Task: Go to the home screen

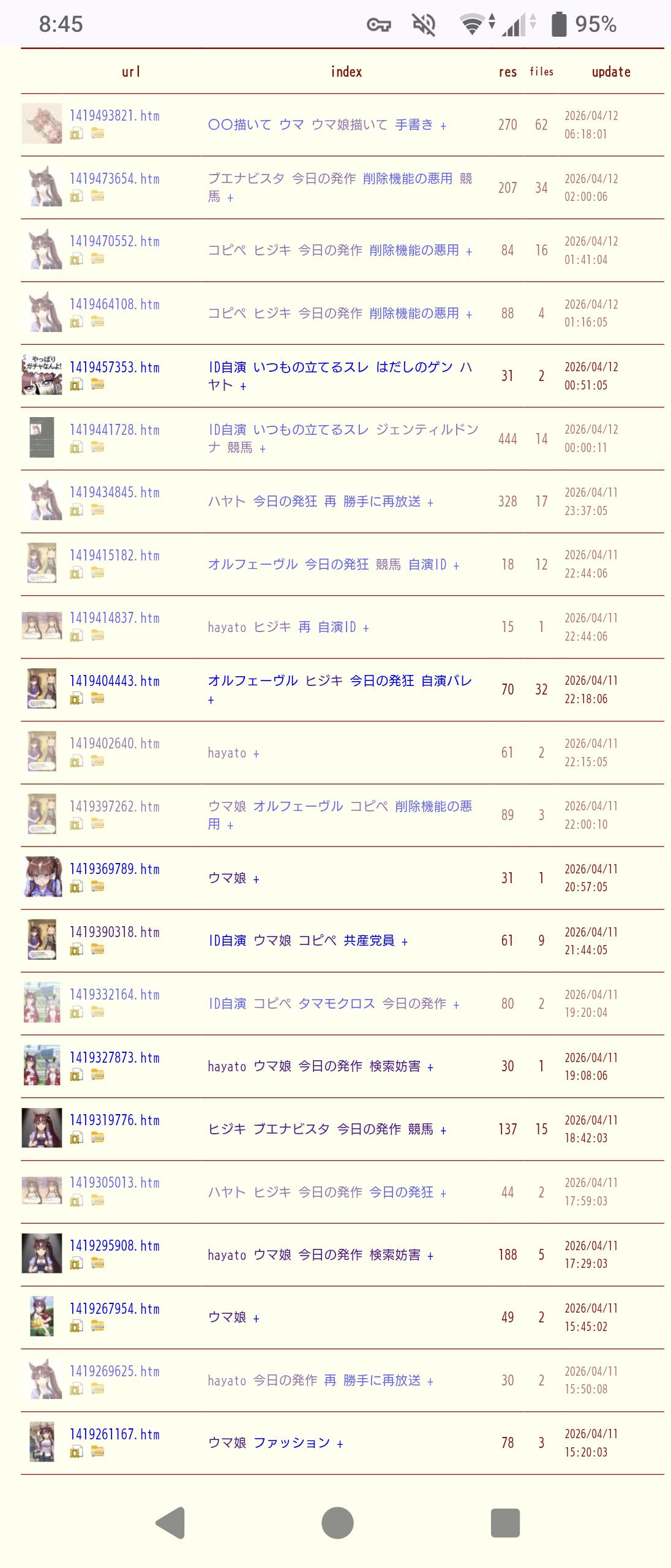Action: pyautogui.click(x=337, y=1523)
